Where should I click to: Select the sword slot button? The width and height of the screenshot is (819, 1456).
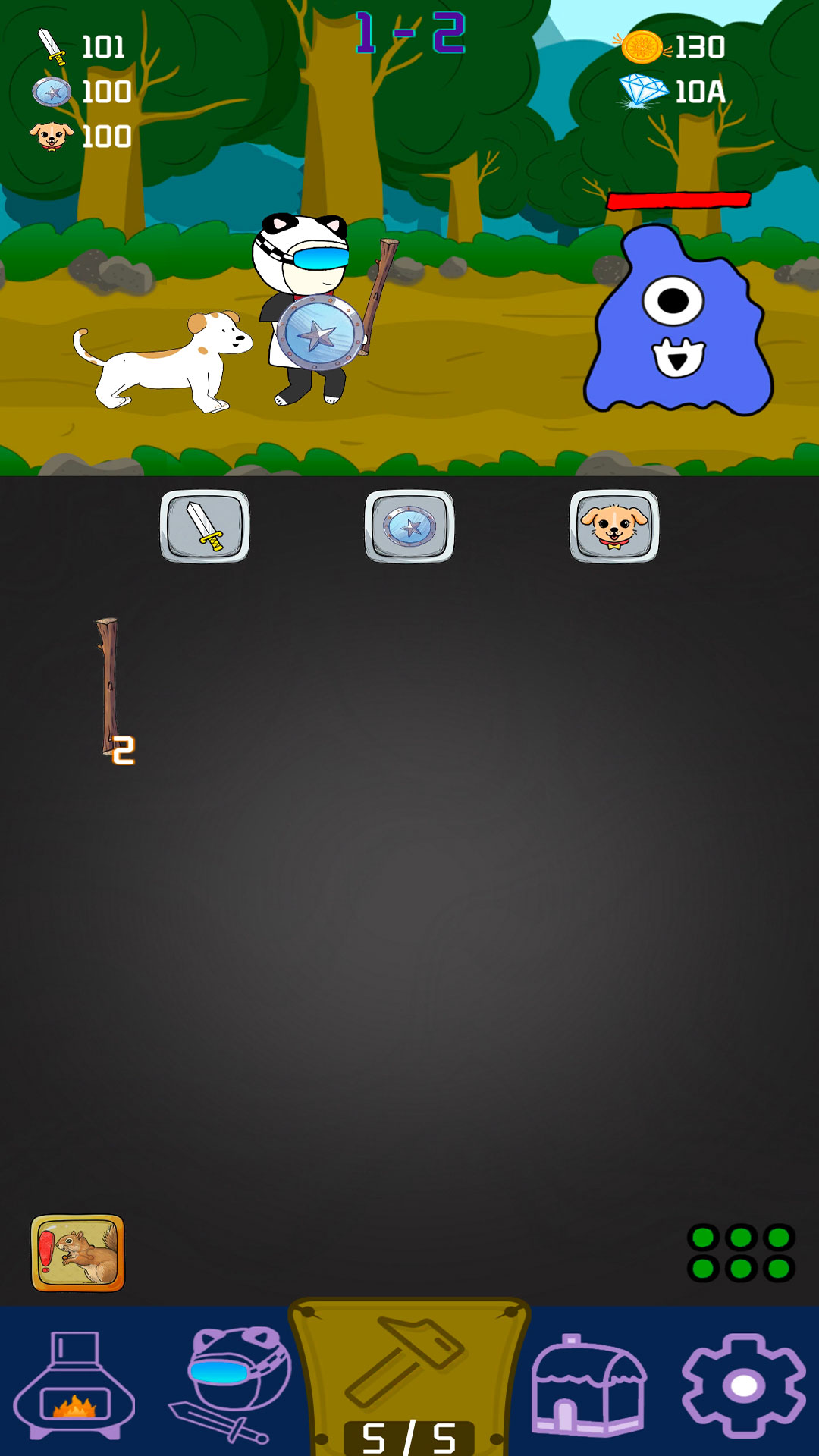tap(205, 526)
